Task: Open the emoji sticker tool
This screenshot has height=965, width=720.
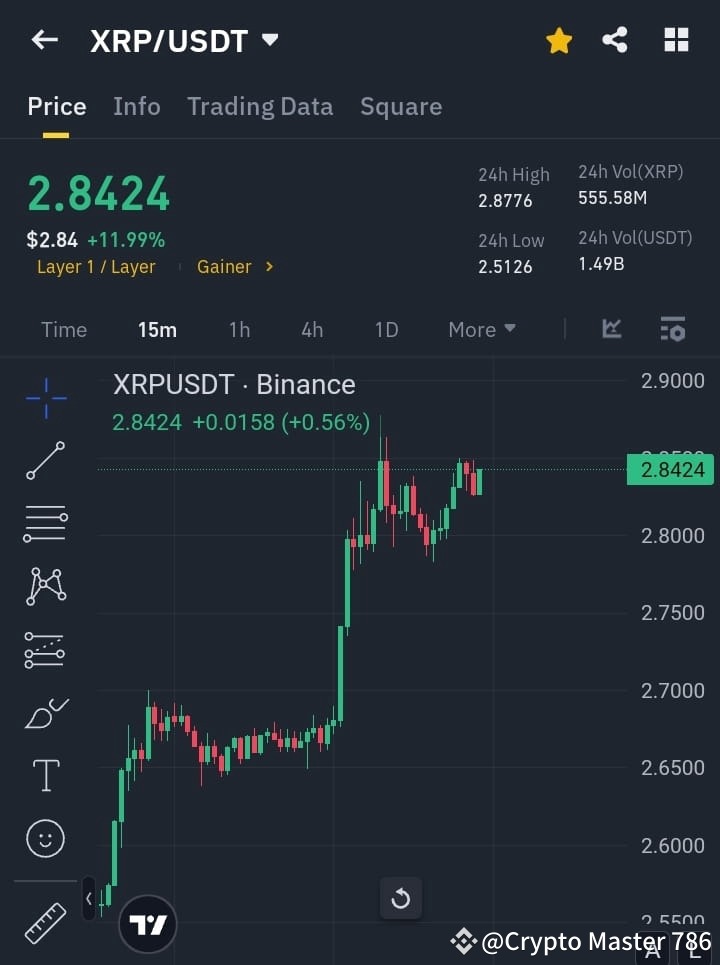Action: 45,838
